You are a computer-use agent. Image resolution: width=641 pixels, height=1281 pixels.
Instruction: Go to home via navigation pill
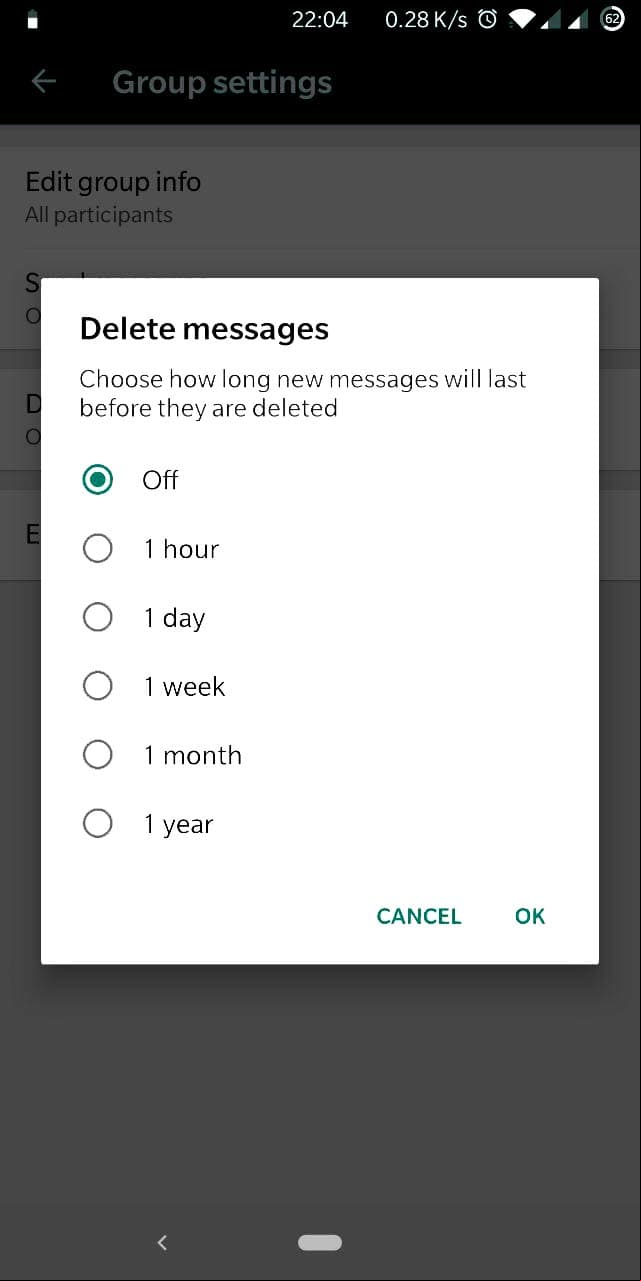pyautogui.click(x=320, y=1242)
